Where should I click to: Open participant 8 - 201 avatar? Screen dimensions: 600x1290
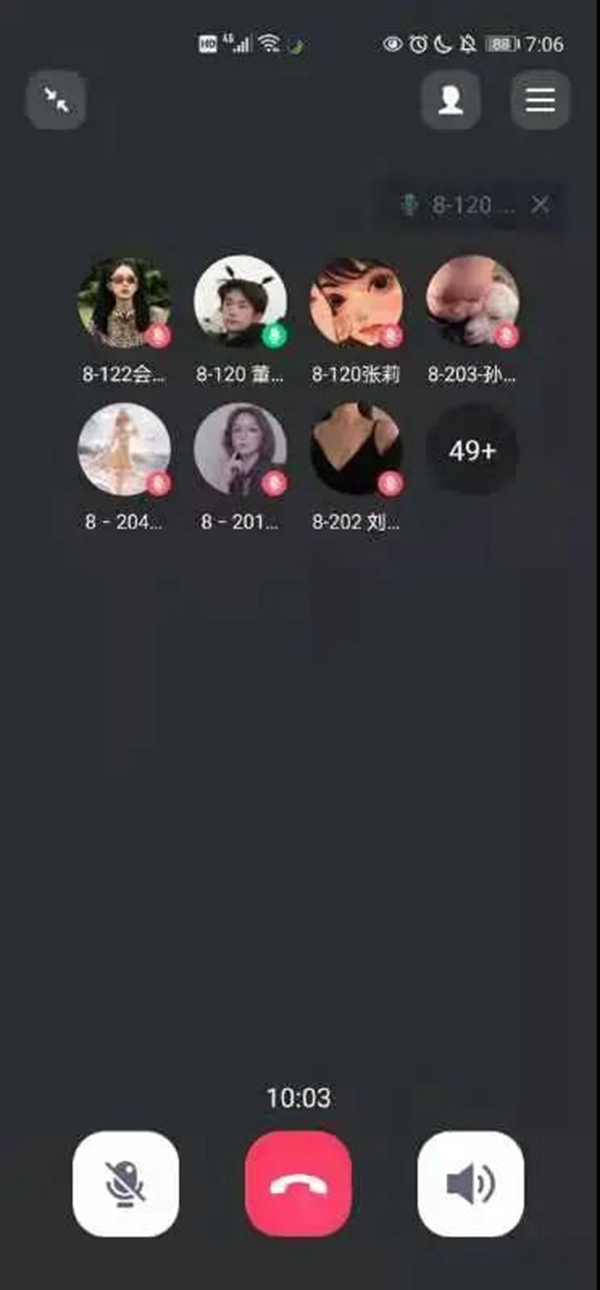pyautogui.click(x=240, y=450)
